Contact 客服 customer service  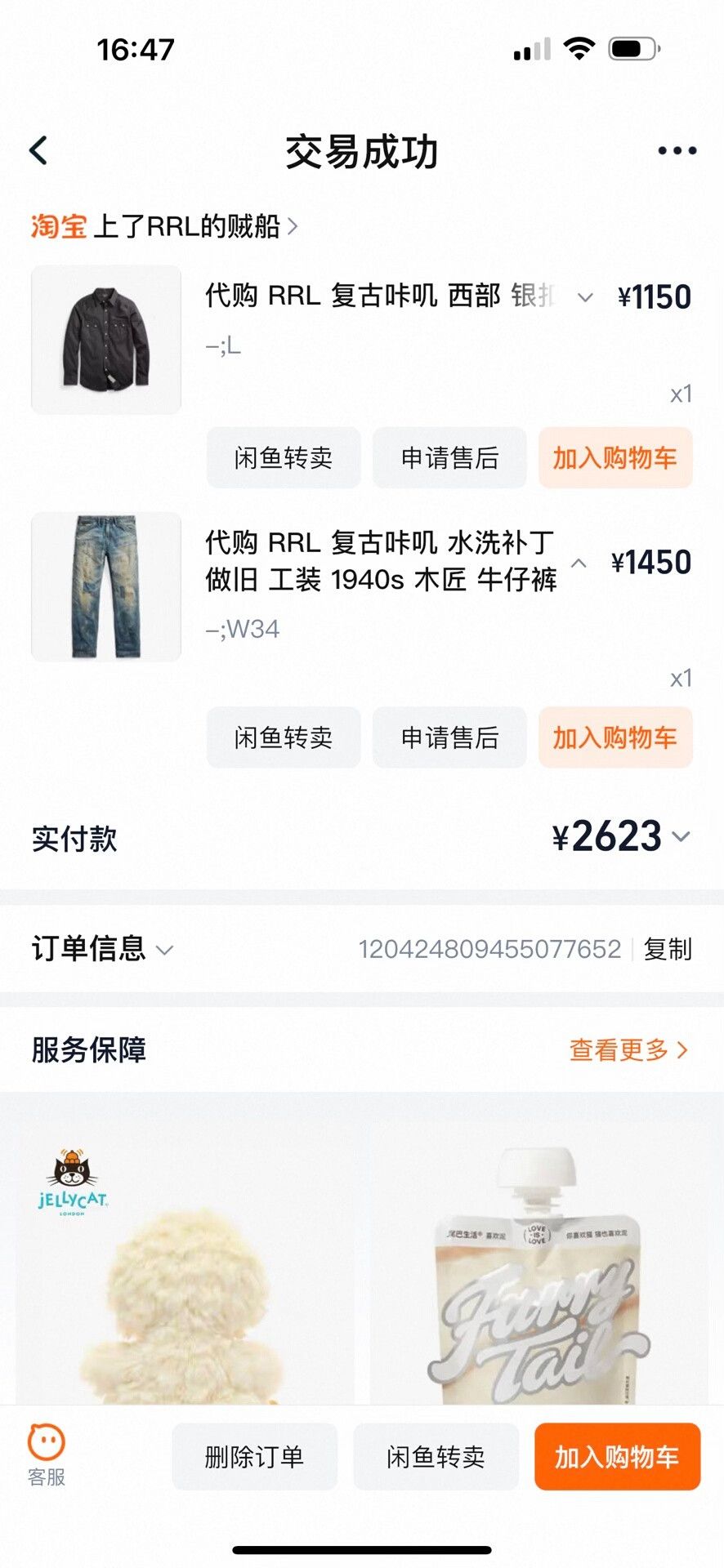coord(47,1455)
